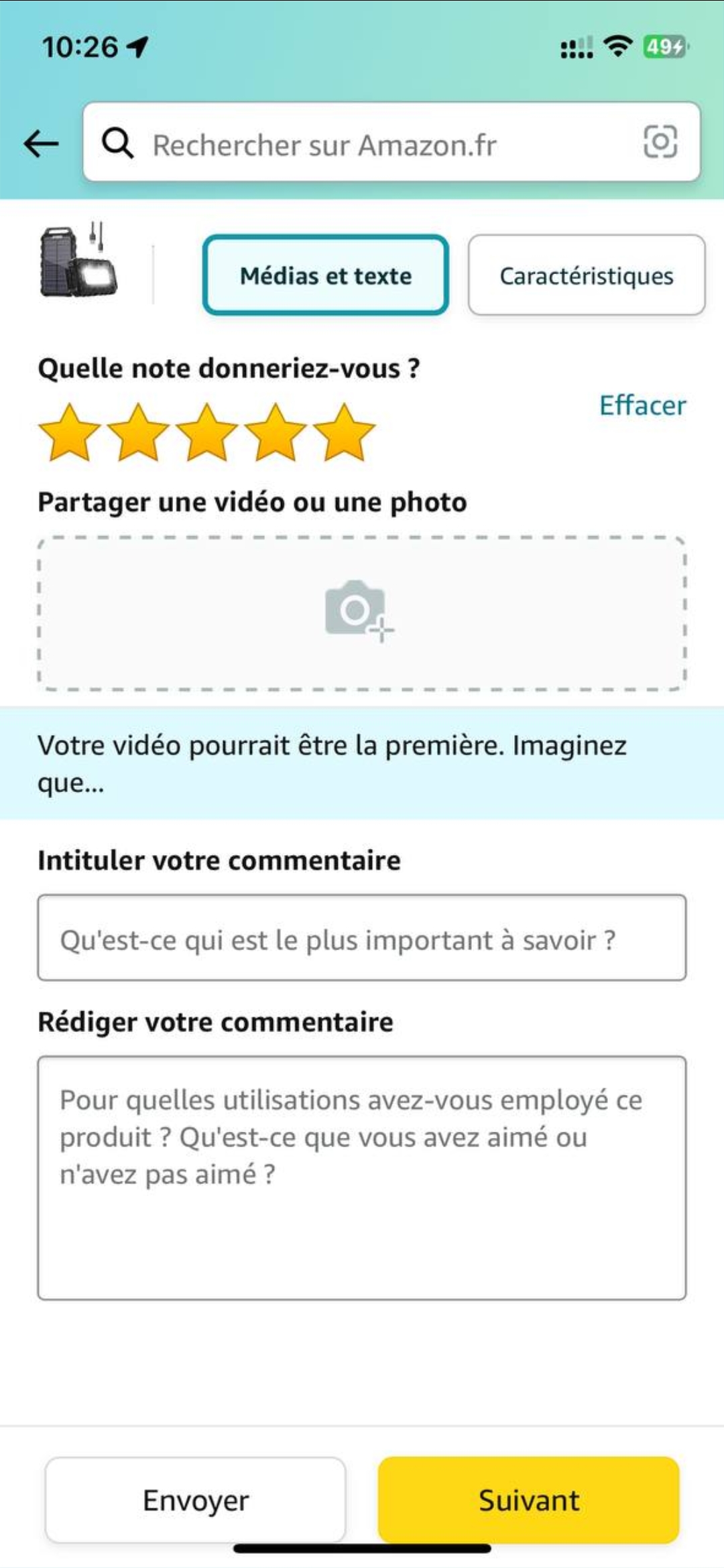The width and height of the screenshot is (724, 1568).
Task: Open the product thumbnail image
Action: coord(78,260)
